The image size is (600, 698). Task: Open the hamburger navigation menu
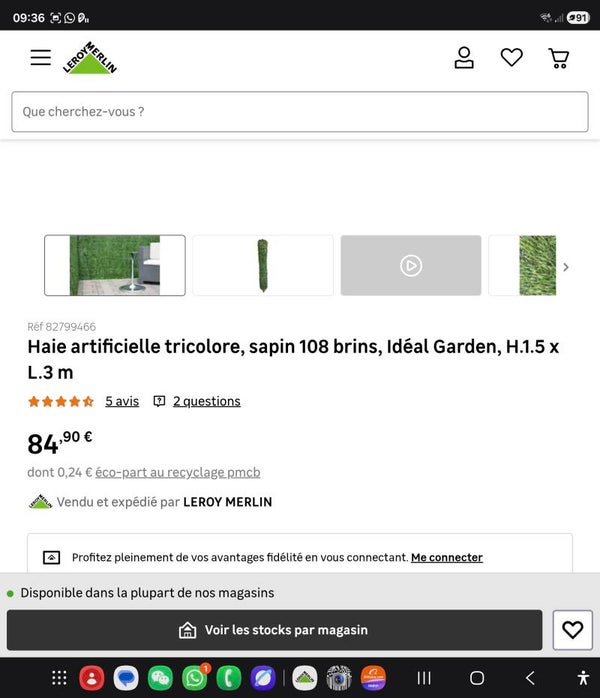[40, 58]
